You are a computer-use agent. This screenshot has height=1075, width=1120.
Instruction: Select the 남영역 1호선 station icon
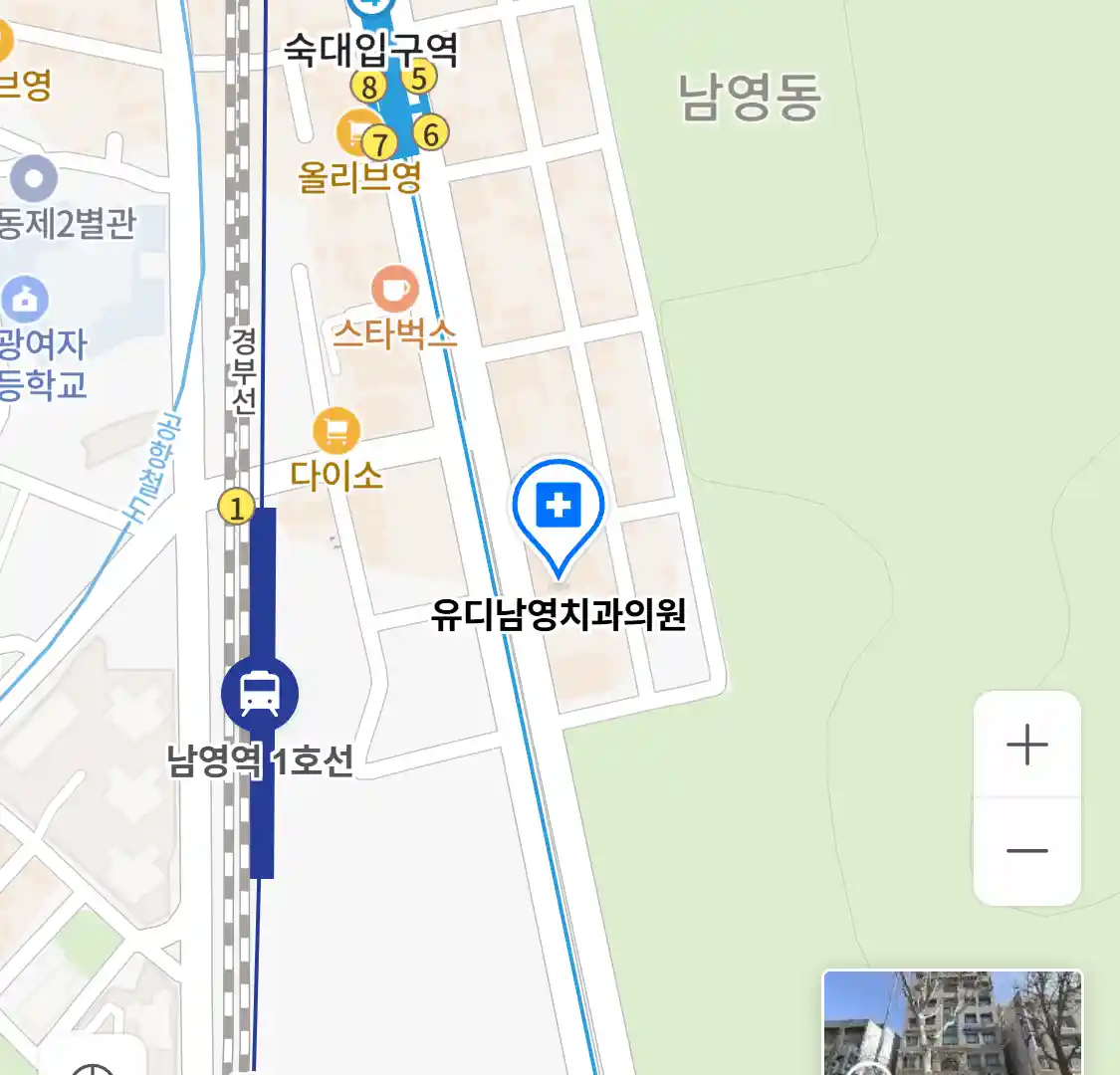260,692
